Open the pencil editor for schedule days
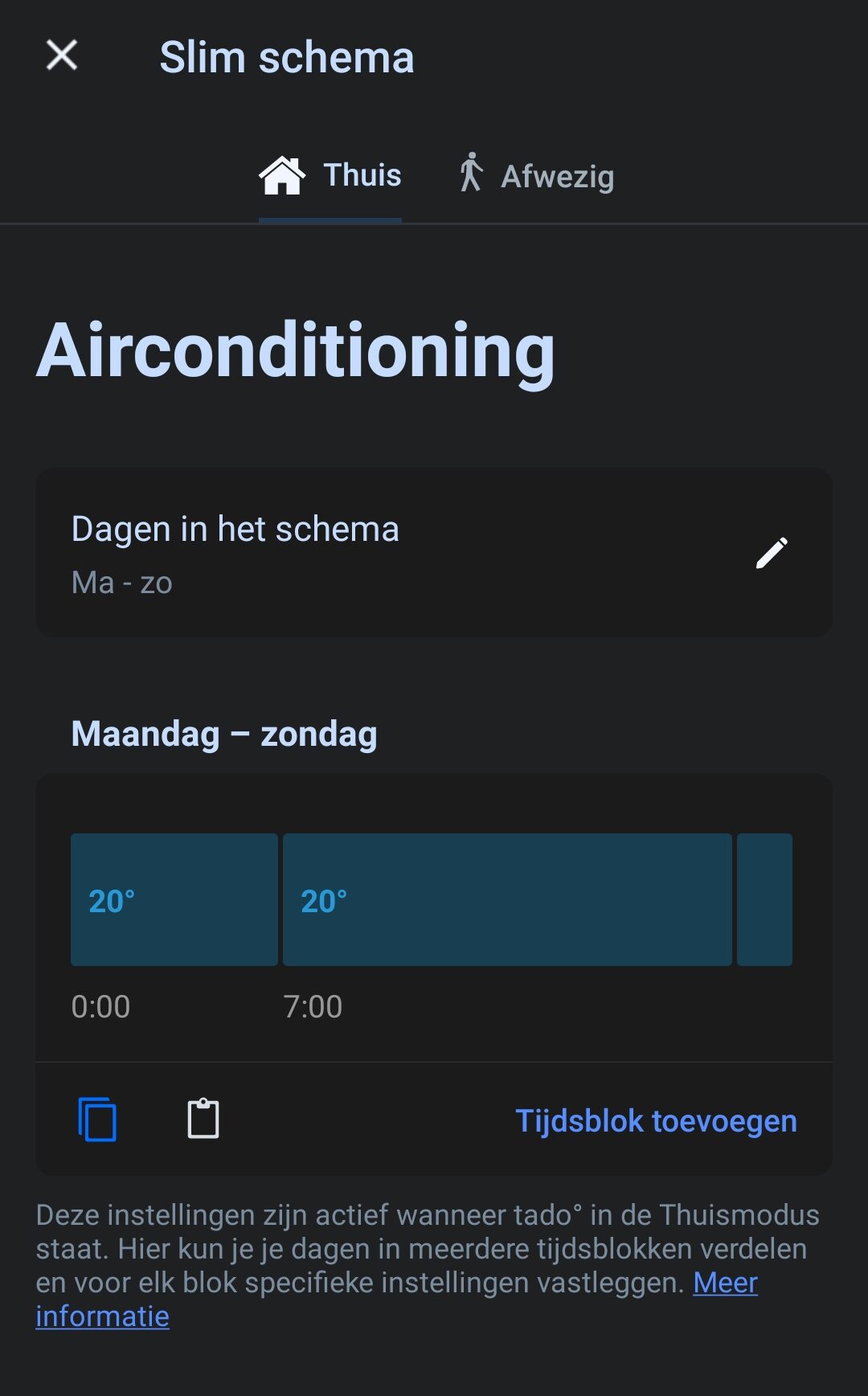868x1396 pixels. click(x=772, y=551)
